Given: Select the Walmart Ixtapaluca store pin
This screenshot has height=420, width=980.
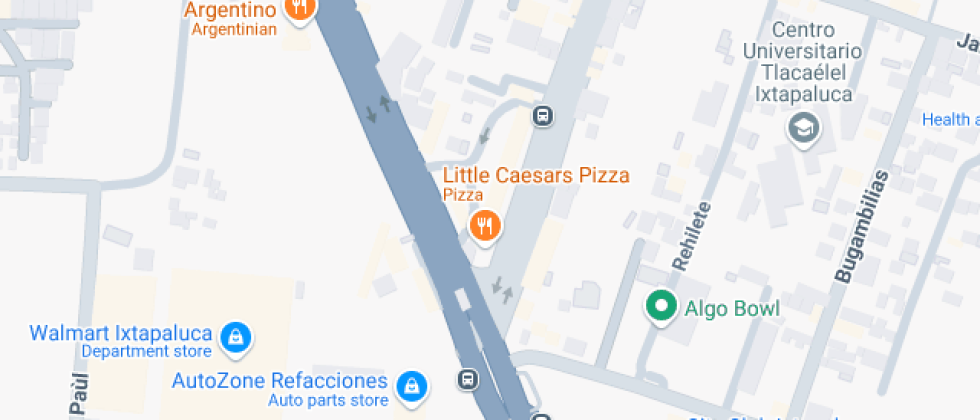Looking at the screenshot, I should [x=235, y=336].
